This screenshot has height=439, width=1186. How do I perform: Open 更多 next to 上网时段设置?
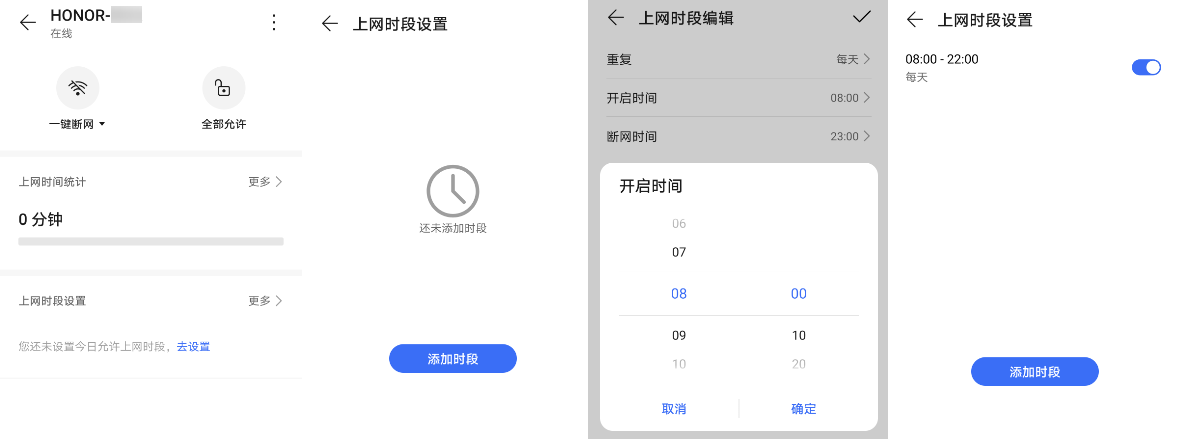(x=265, y=300)
